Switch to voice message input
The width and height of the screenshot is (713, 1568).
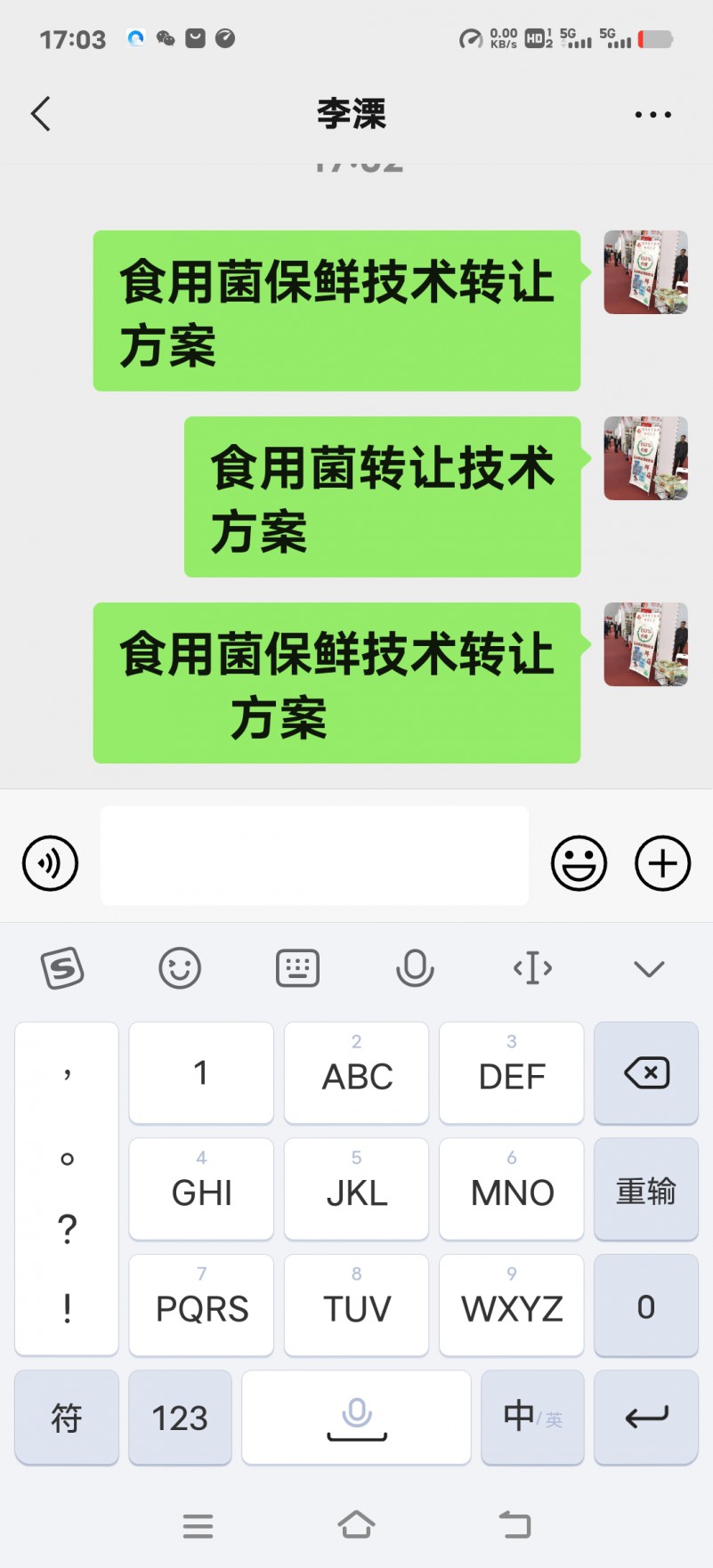click(x=51, y=862)
